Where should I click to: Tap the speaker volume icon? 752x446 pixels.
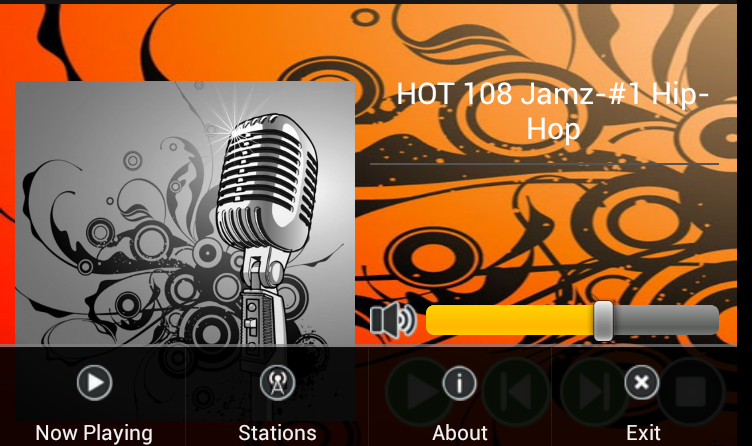coord(392,320)
